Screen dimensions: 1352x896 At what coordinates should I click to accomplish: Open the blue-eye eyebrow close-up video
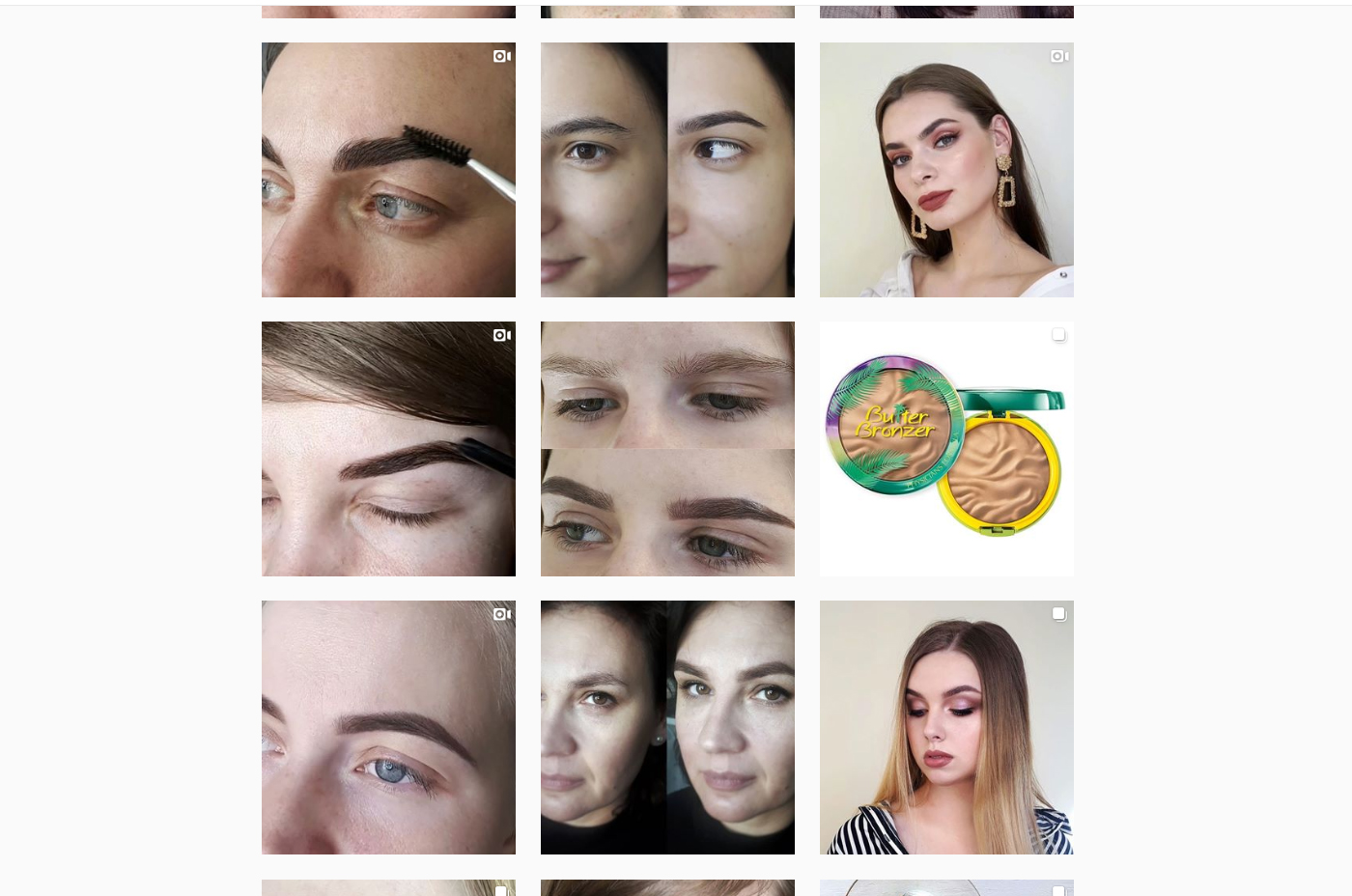click(388, 727)
